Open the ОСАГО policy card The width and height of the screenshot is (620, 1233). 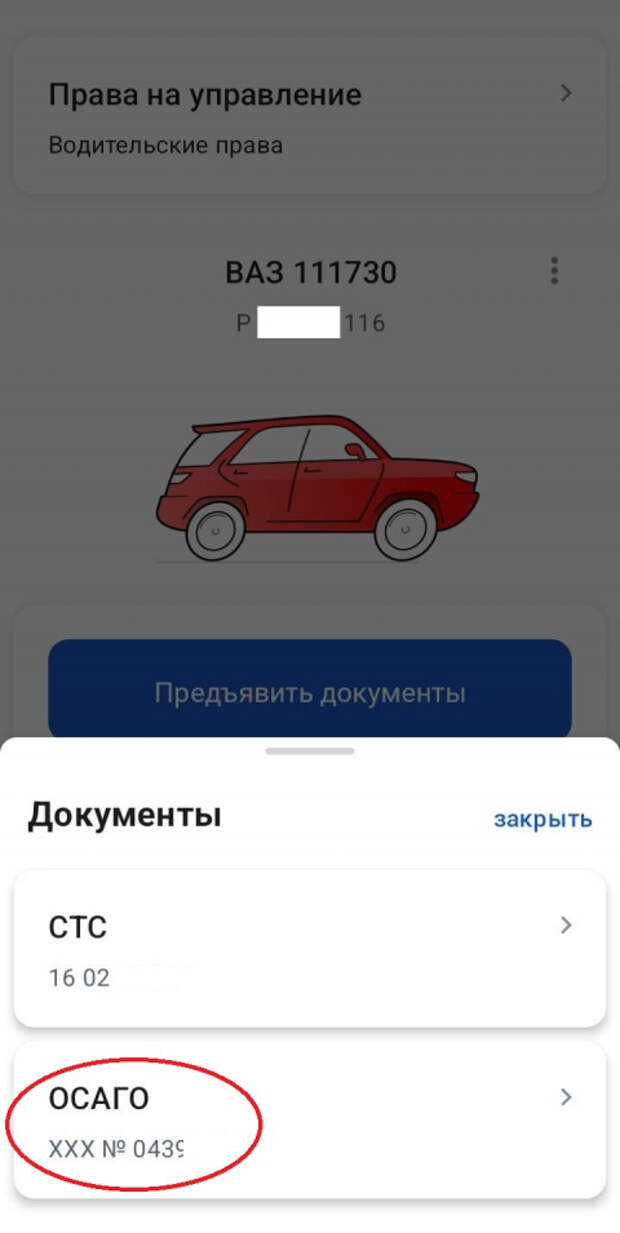[309, 1120]
